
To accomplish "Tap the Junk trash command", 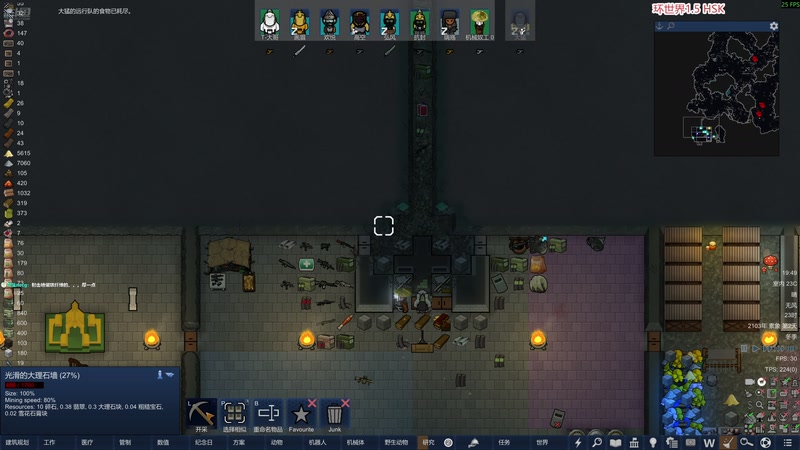I will [334, 416].
